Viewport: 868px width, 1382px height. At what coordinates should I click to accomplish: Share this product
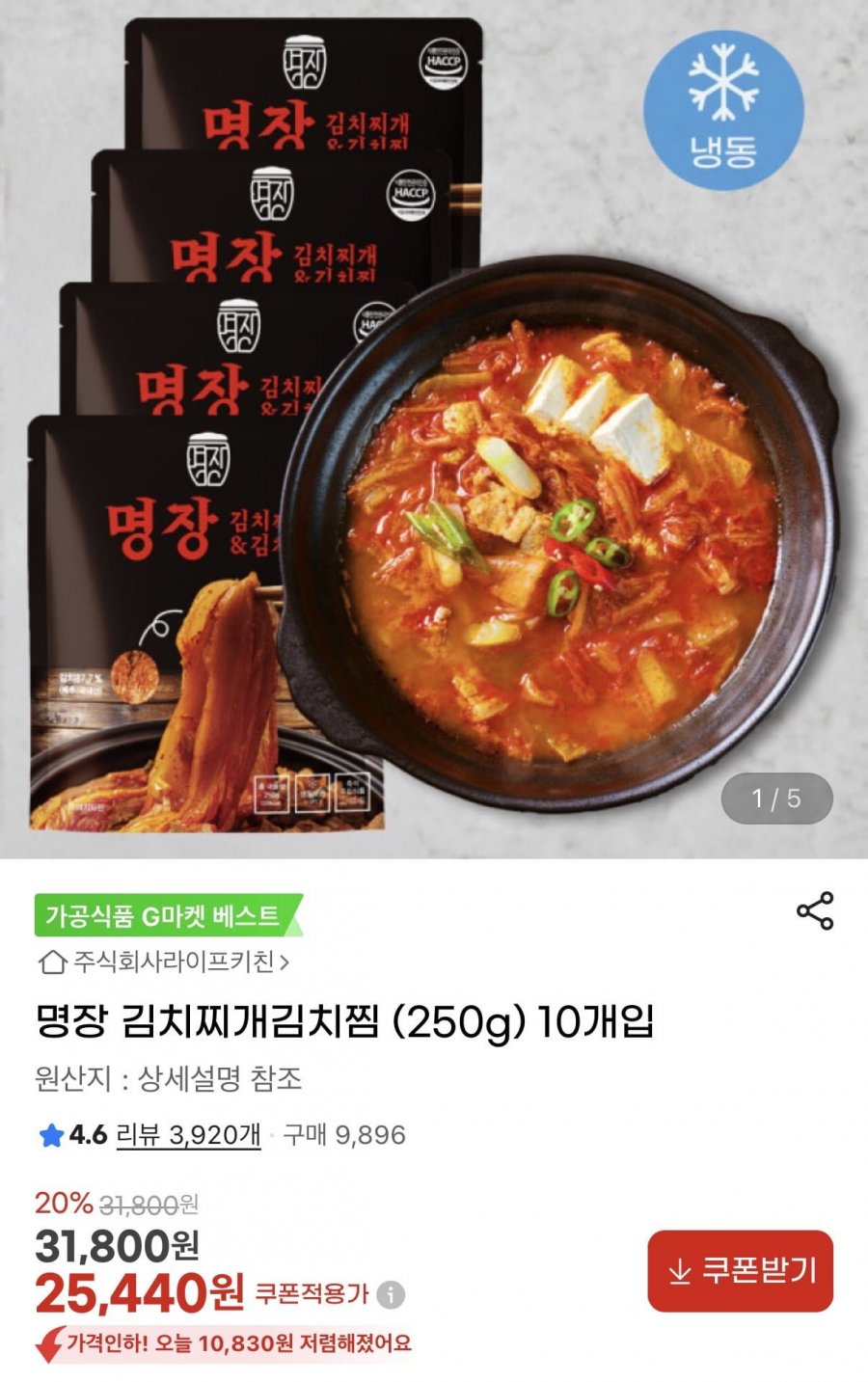(814, 911)
